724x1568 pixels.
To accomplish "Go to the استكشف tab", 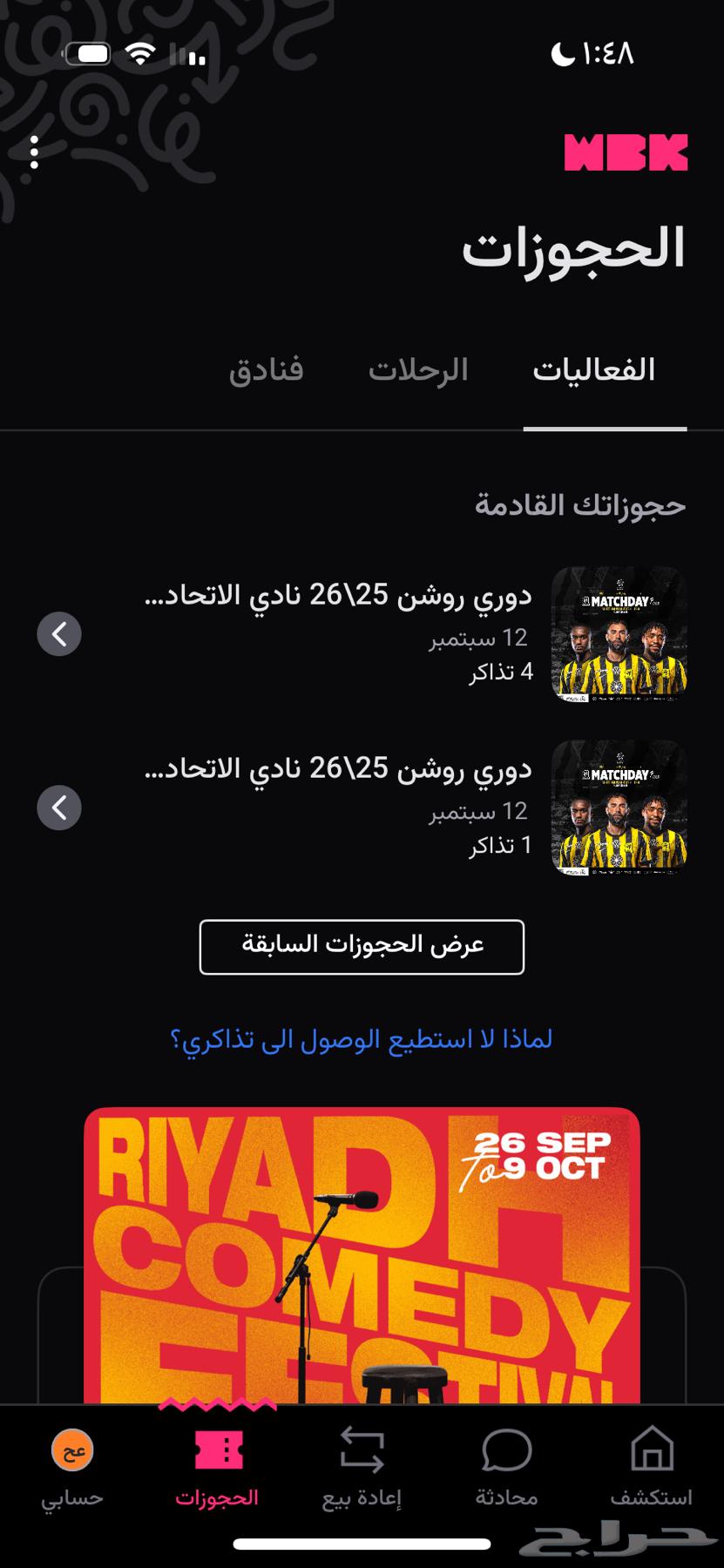I will (651, 1468).
